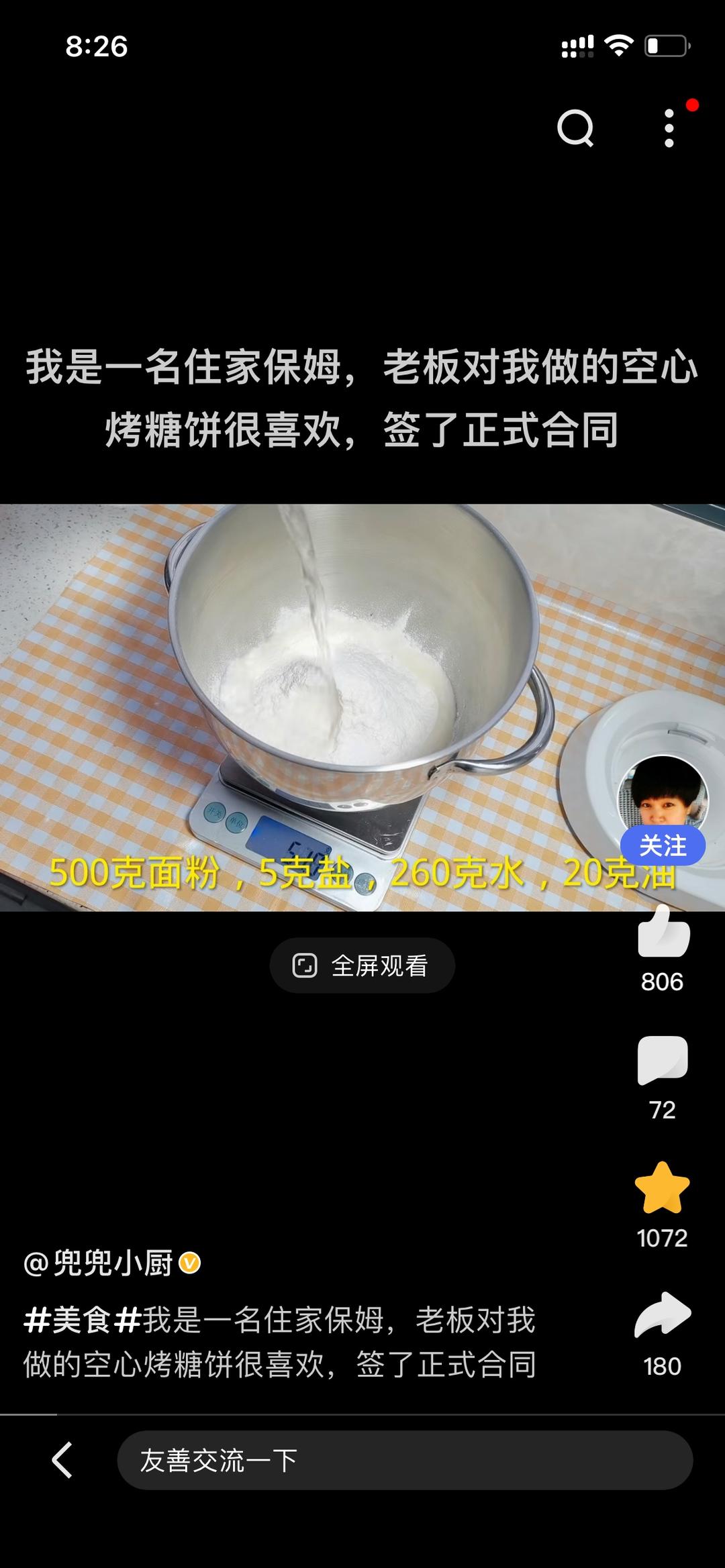Viewport: 725px width, 1568px height.
Task: Like this video with thumbs up
Action: pos(663,933)
